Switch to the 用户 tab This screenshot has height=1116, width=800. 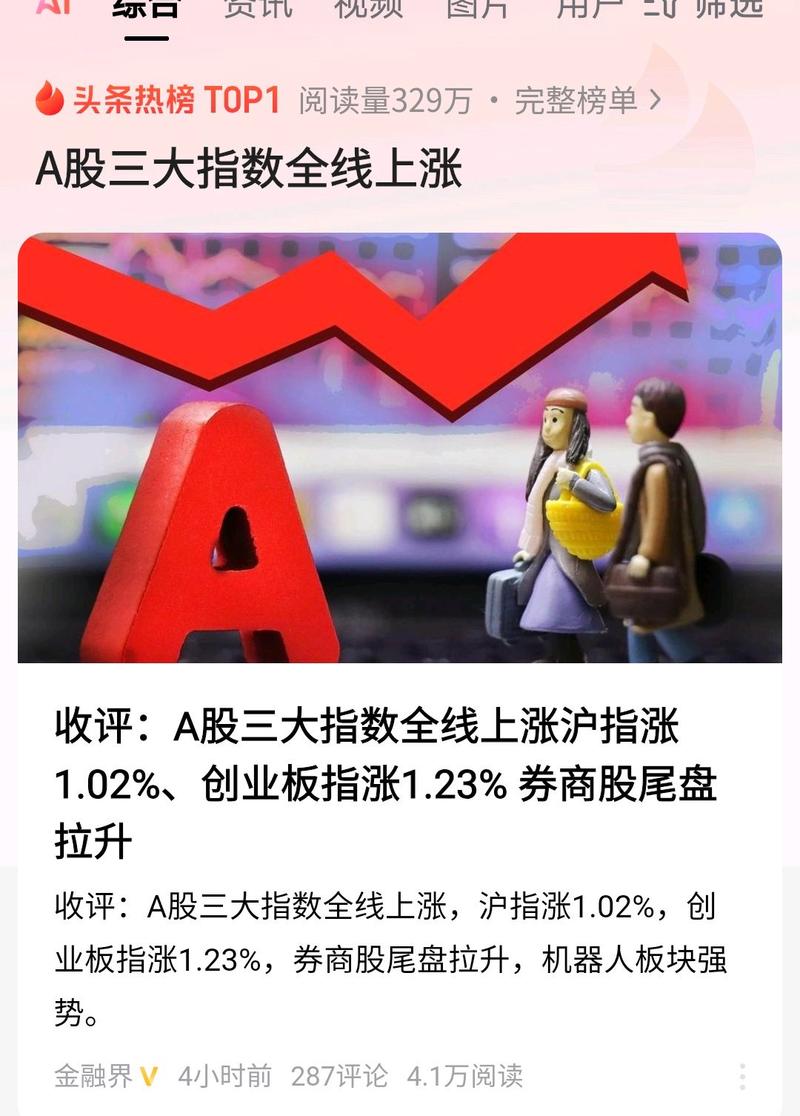[x=590, y=8]
